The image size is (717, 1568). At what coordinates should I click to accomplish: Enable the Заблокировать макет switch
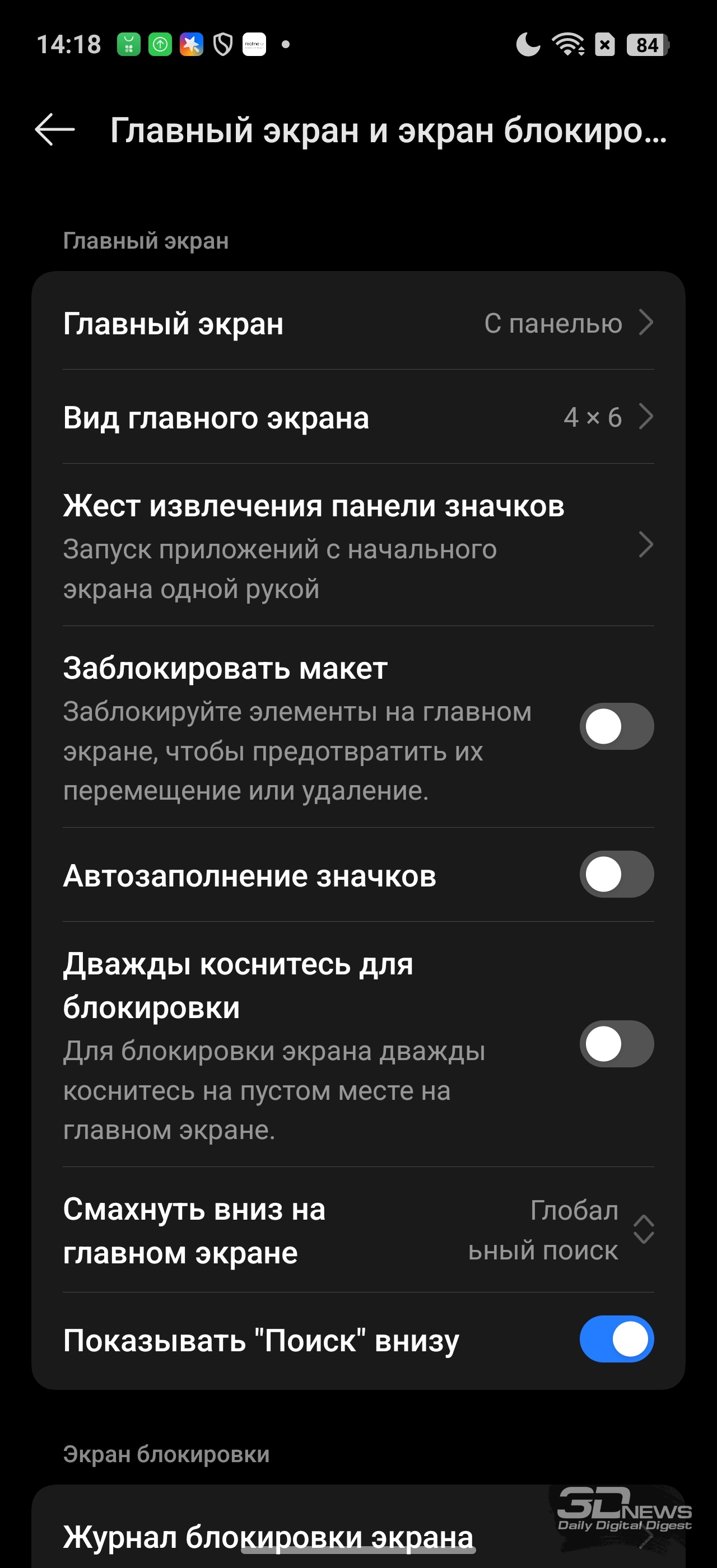[x=616, y=726]
